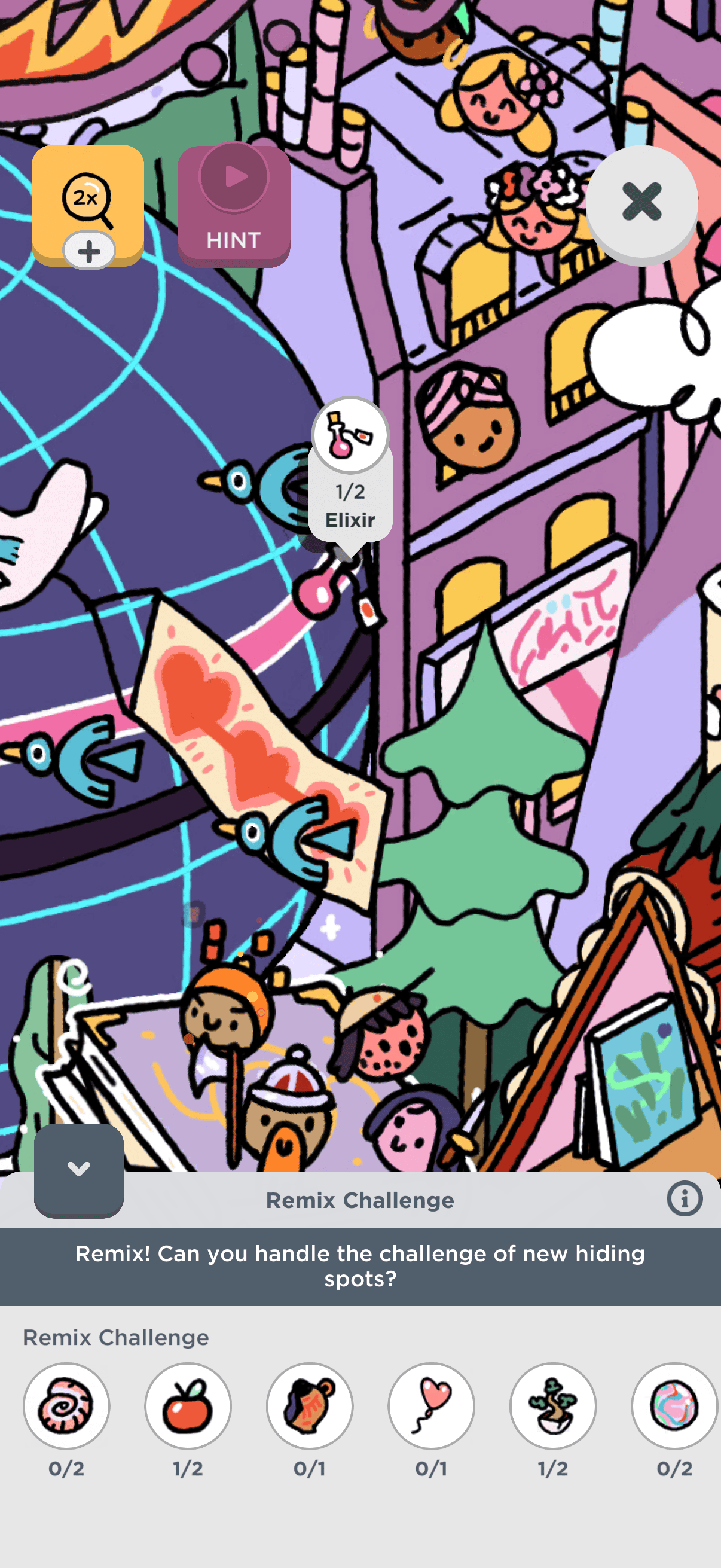The width and height of the screenshot is (721, 1568).
Task: Close the game with the X button
Action: [641, 202]
